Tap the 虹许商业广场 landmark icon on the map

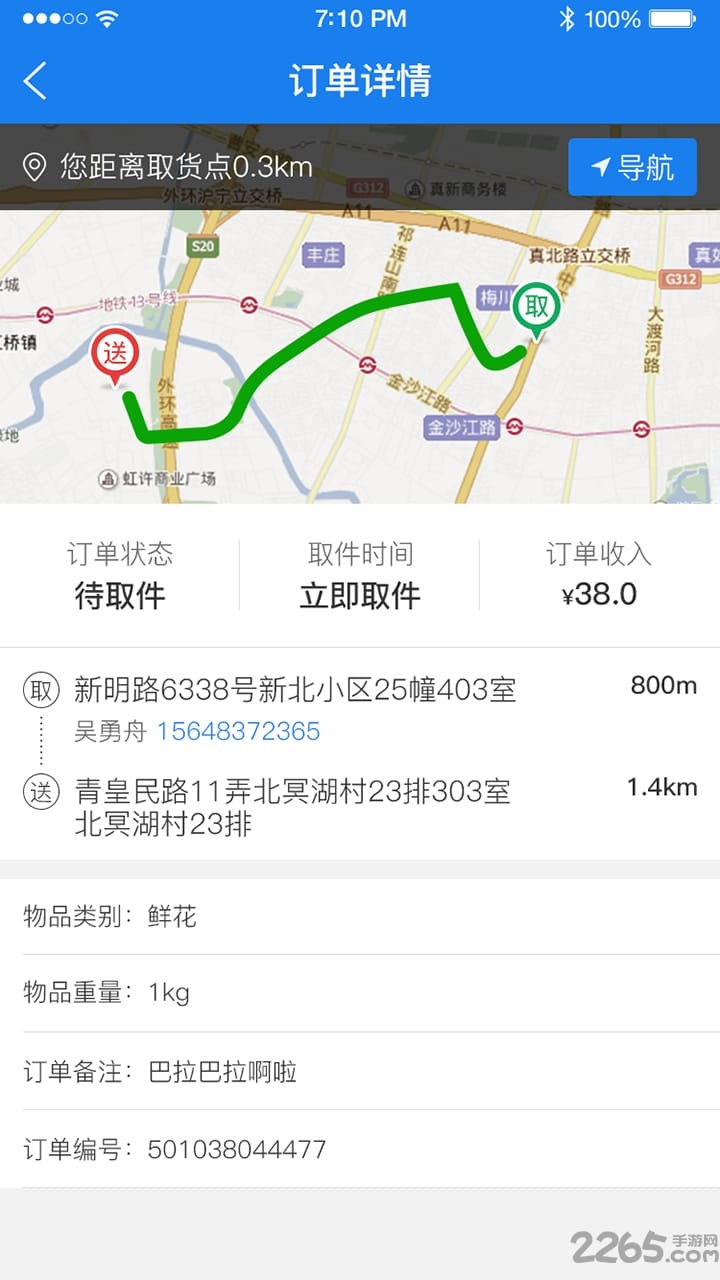click(110, 477)
